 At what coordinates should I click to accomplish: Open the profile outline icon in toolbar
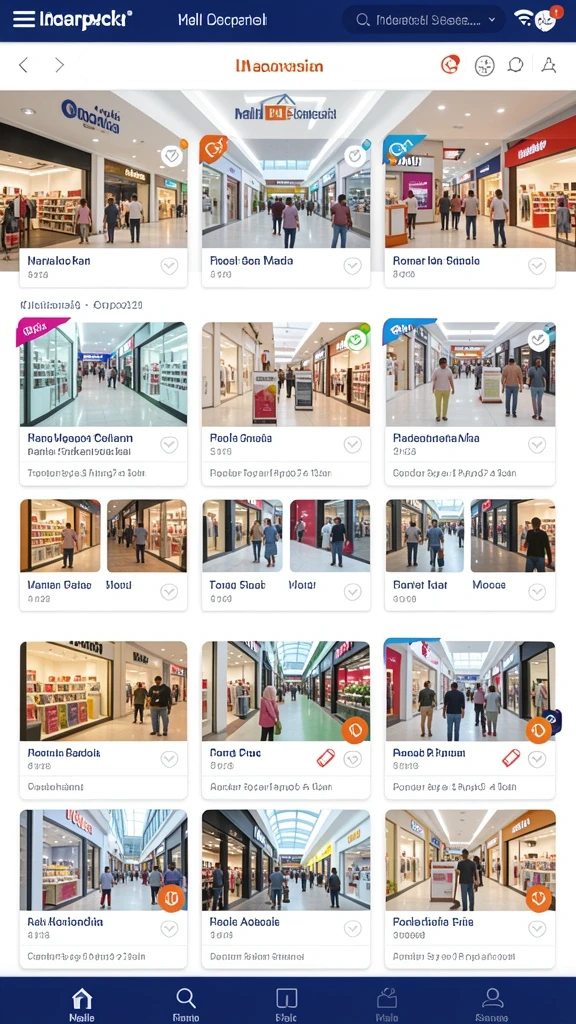coord(549,65)
